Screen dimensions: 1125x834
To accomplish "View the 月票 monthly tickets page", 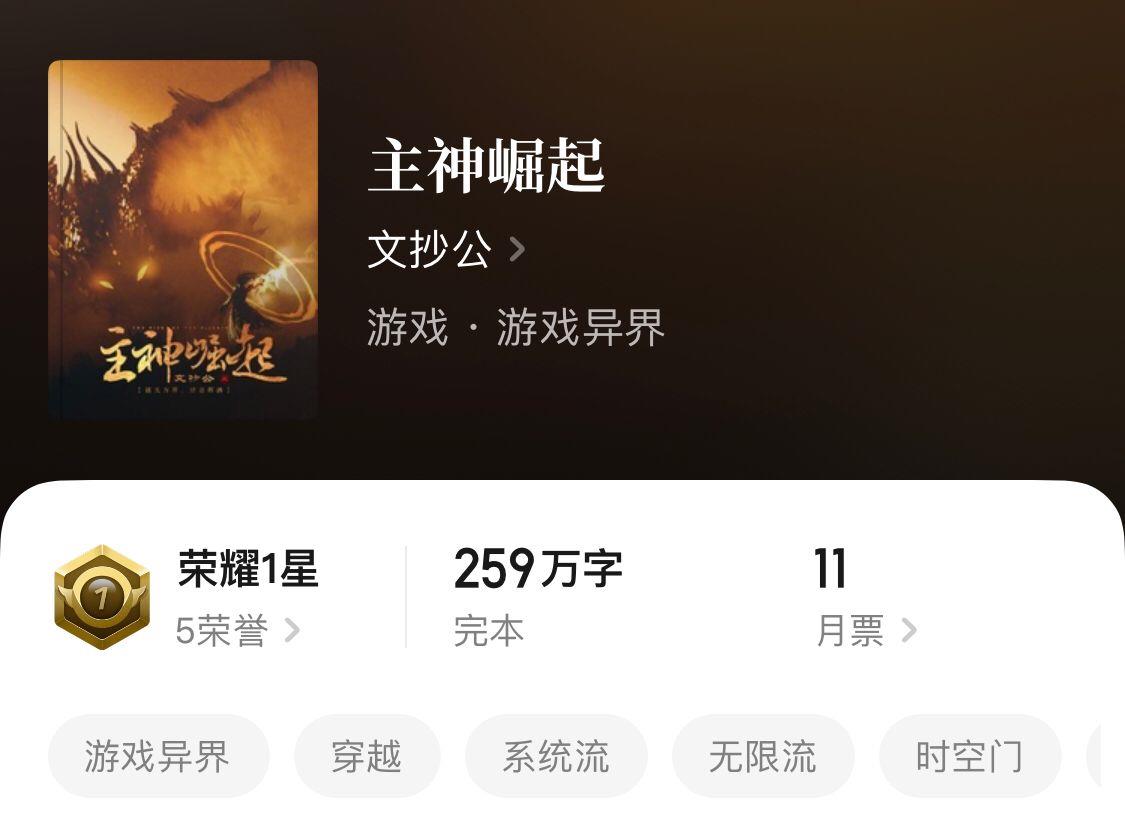I will [x=866, y=631].
